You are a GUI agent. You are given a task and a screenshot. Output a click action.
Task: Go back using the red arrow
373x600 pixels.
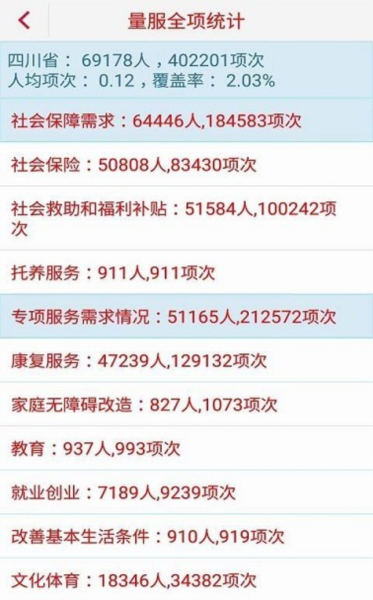pos(24,20)
